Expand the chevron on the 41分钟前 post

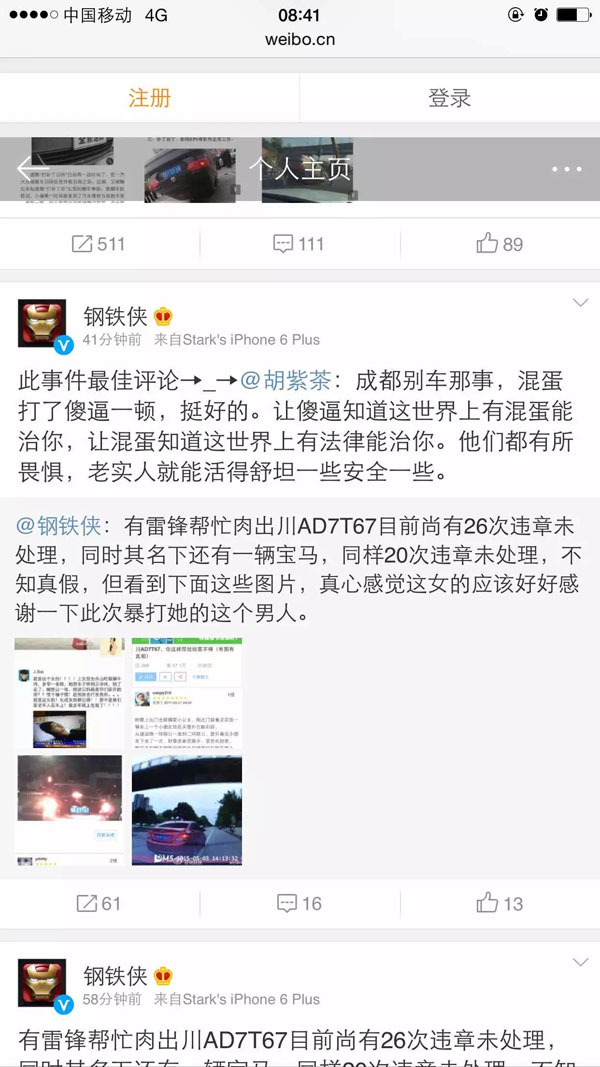(579, 303)
